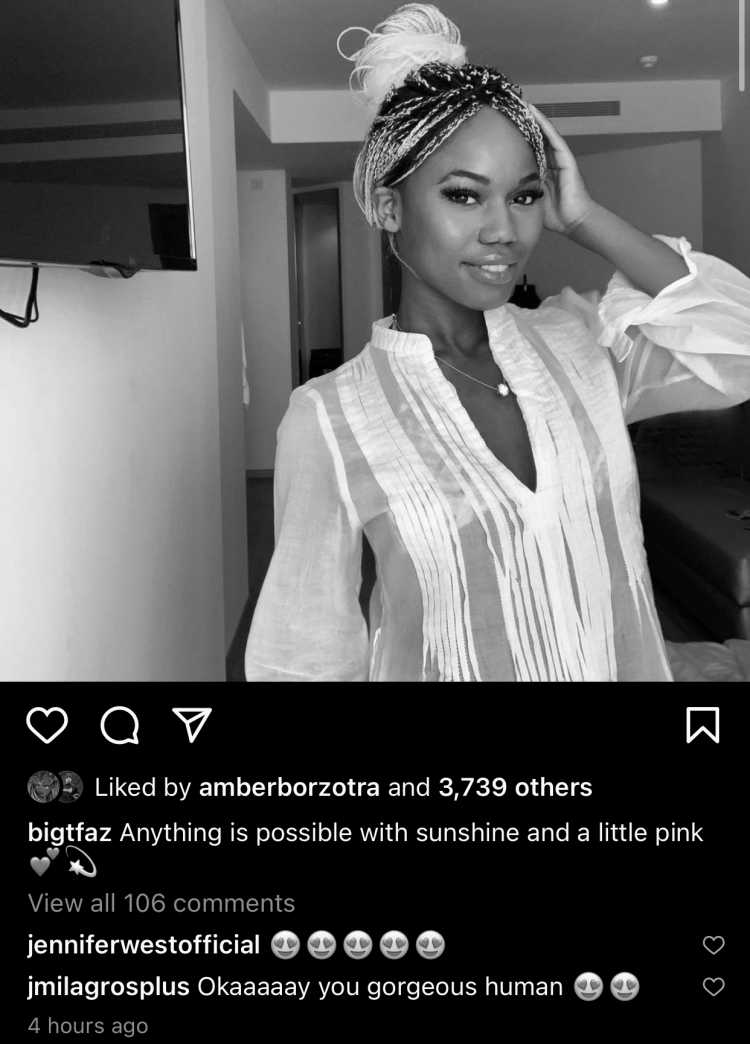
Task: View the list of 3,739 others who liked
Action: [x=514, y=788]
